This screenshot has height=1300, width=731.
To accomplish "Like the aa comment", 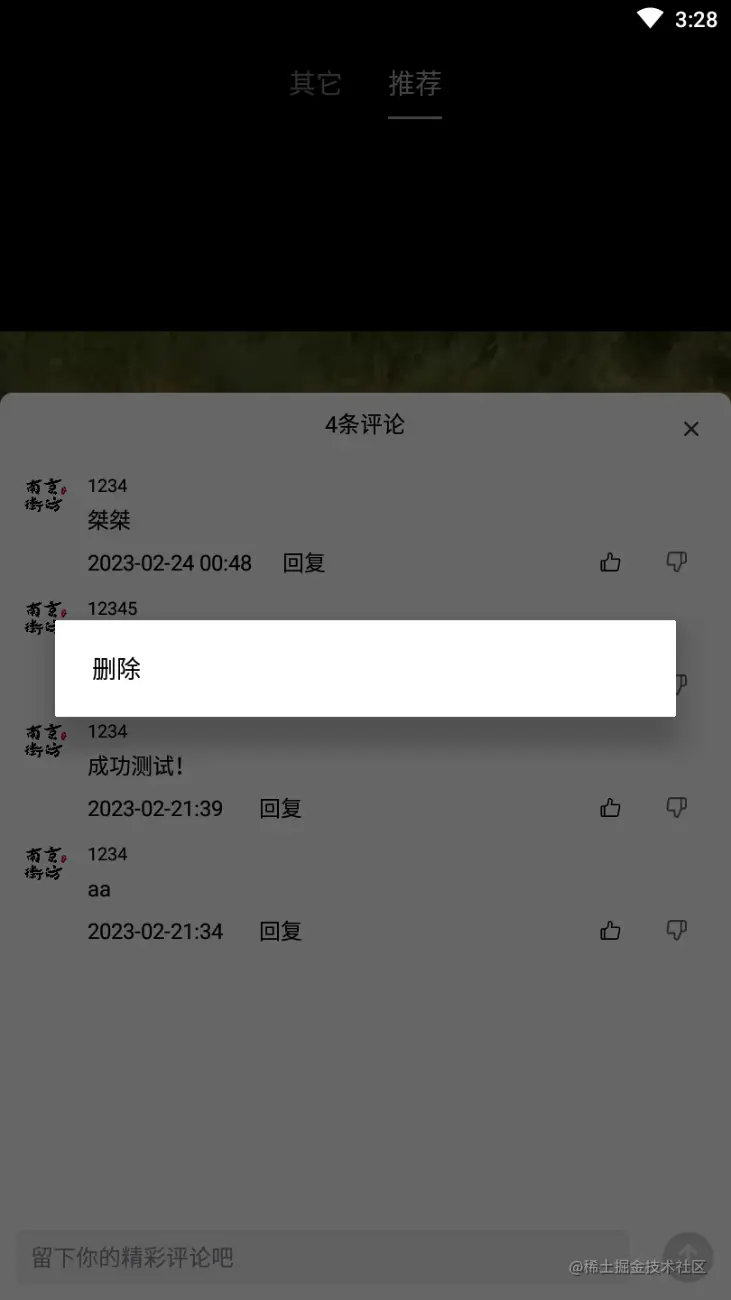I will (x=610, y=931).
